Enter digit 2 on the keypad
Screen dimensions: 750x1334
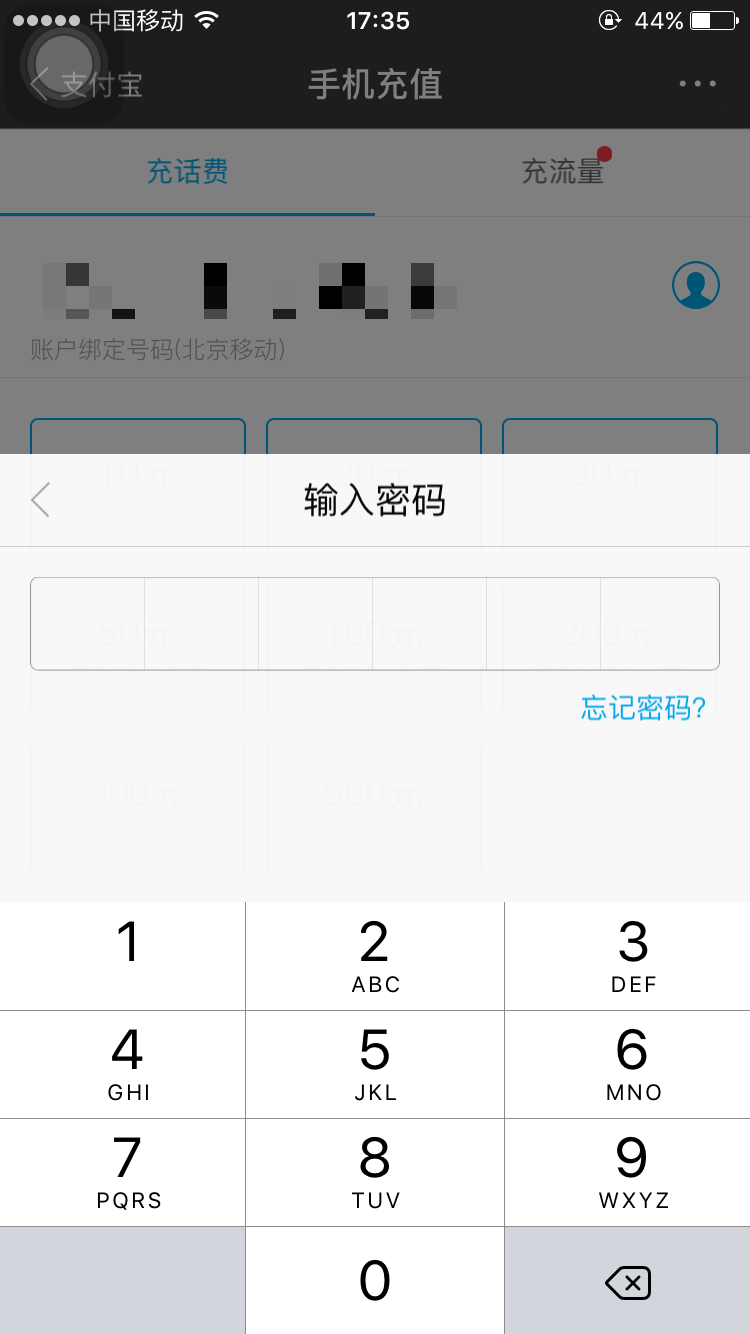(375, 955)
